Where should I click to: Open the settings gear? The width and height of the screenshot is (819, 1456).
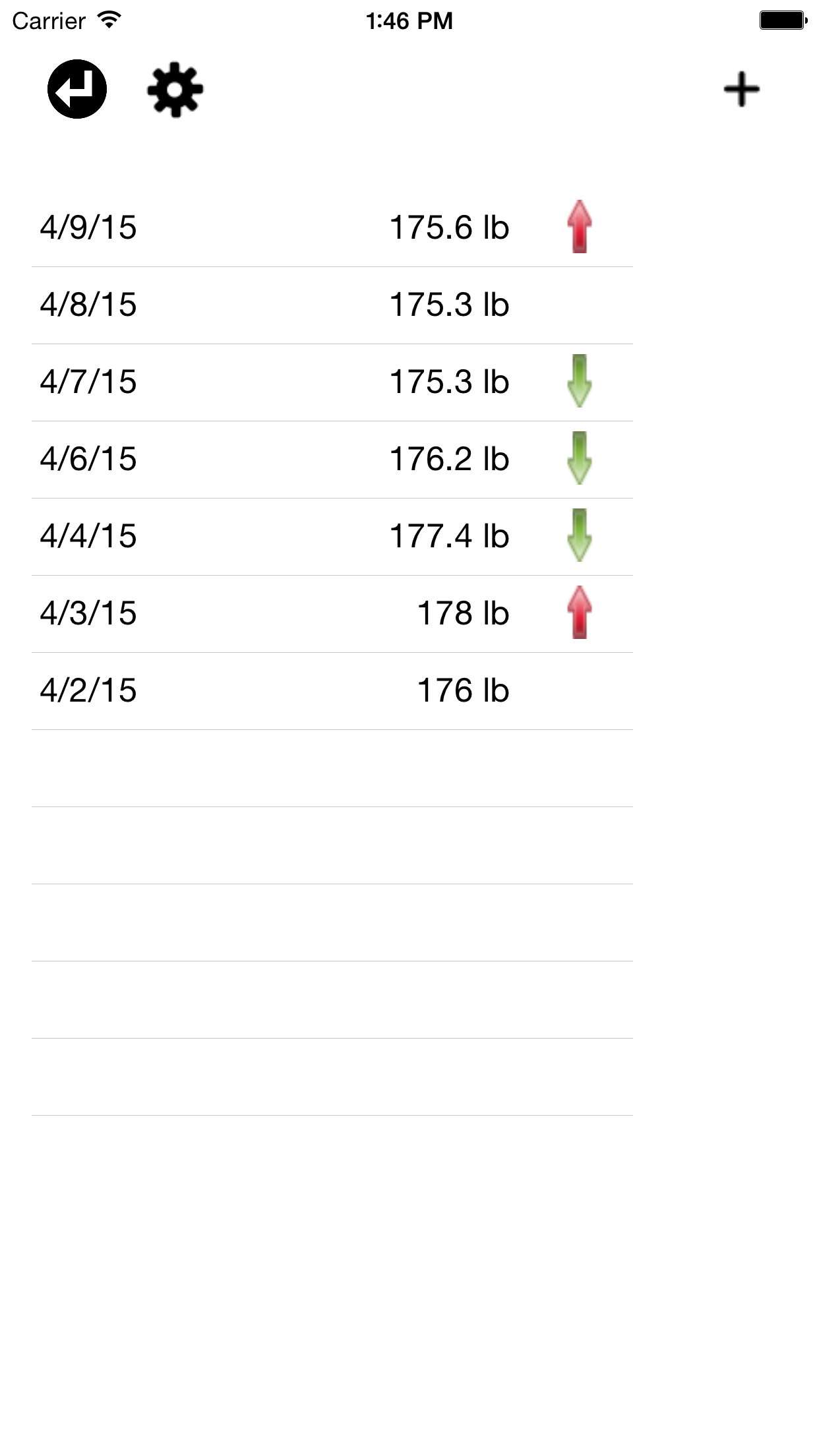coord(175,90)
